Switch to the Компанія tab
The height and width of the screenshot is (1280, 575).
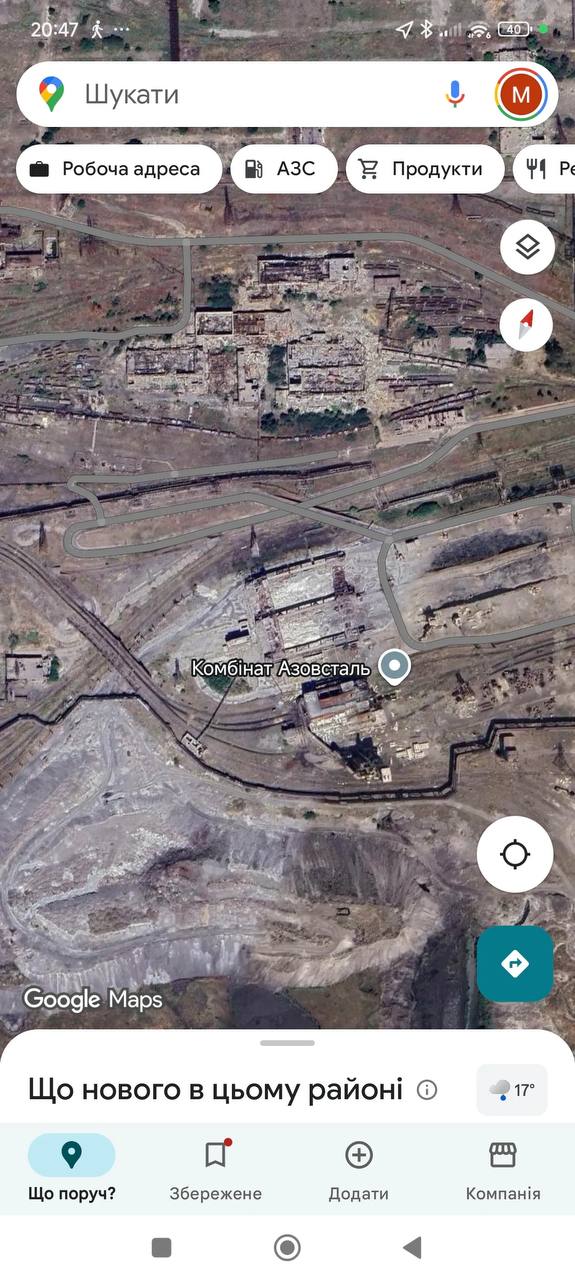(503, 1170)
